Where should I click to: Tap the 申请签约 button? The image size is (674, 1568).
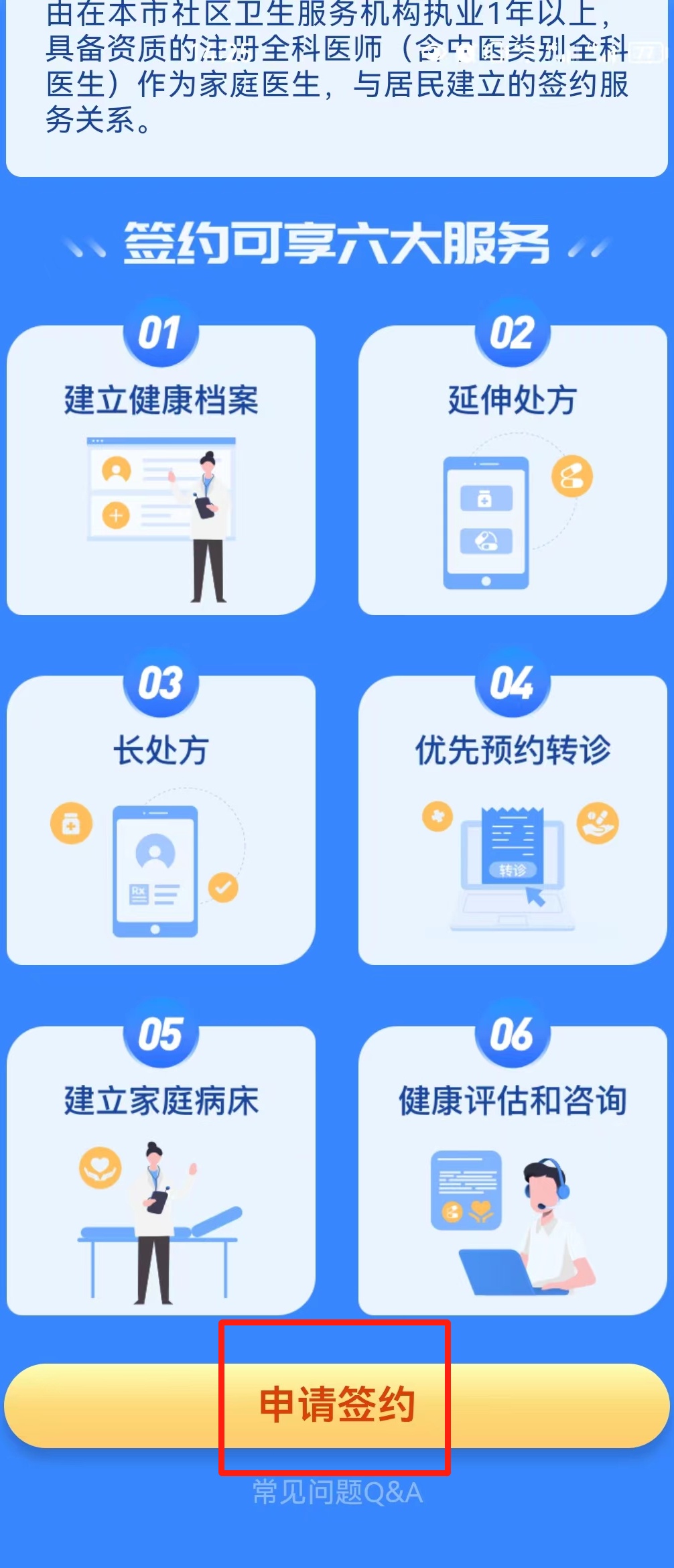click(337, 1405)
